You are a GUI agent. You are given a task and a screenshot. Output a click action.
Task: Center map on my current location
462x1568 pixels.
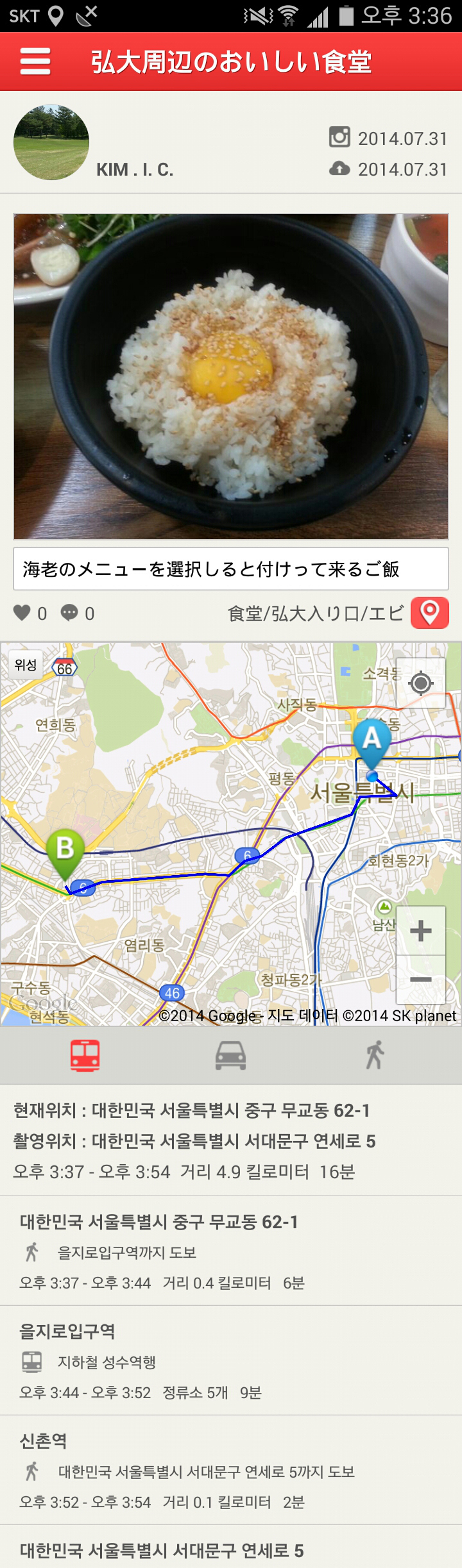[x=420, y=683]
